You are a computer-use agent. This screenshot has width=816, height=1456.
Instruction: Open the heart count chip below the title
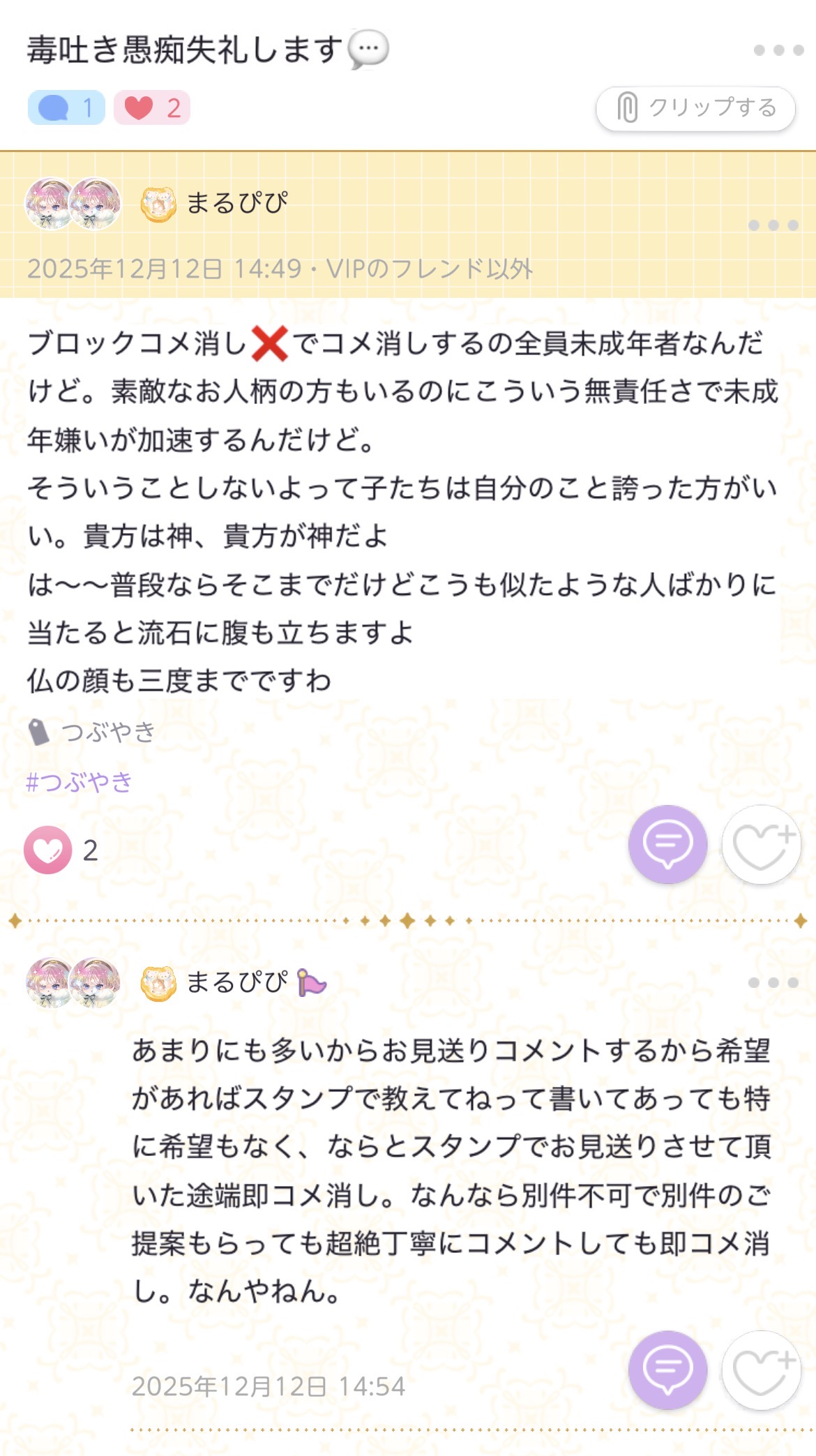pos(152,108)
